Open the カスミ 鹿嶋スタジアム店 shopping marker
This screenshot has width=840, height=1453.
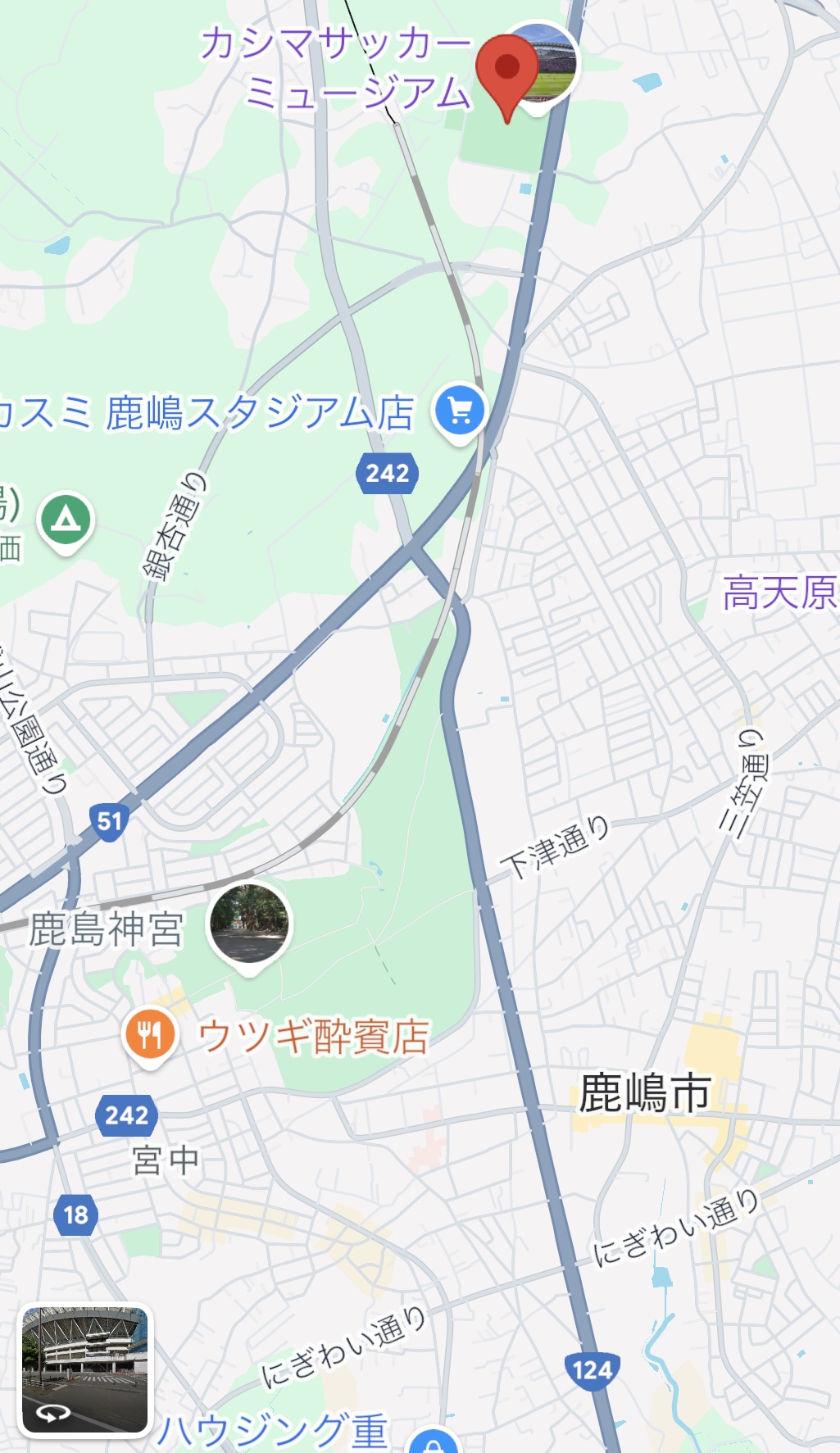tap(460, 411)
